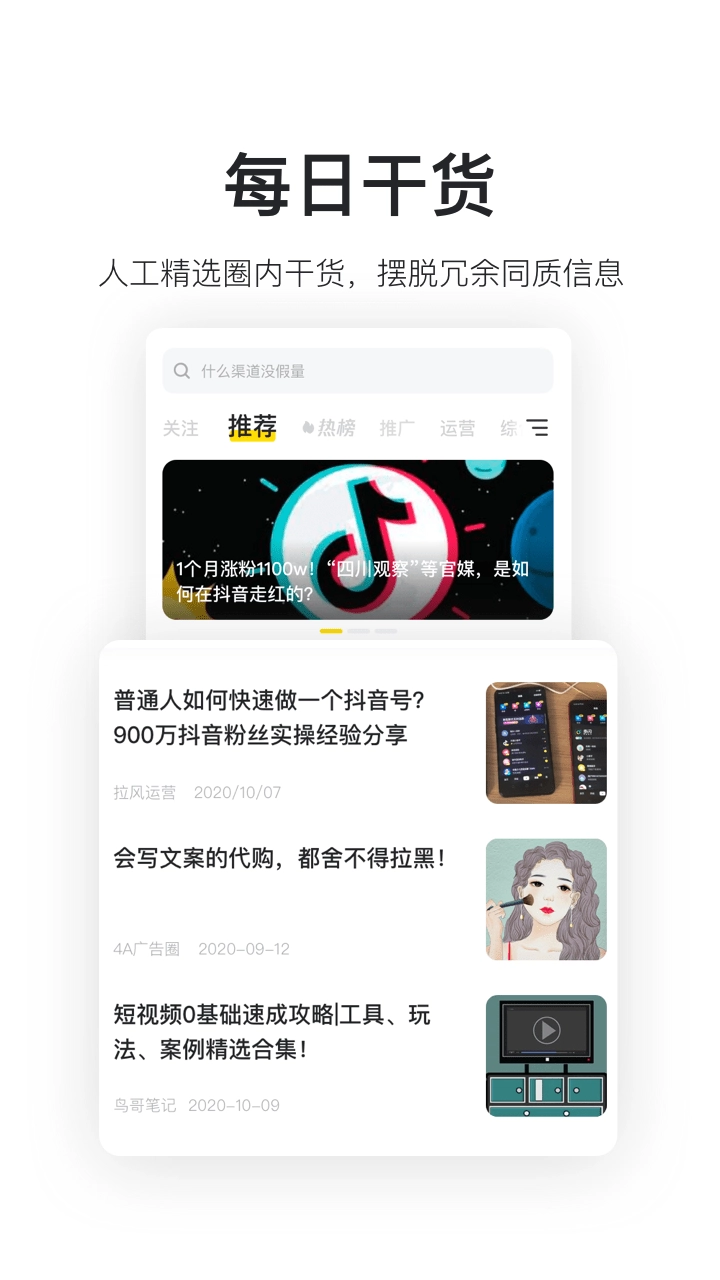Select the second carousel pagination dot
720x1280 pixels.
click(357, 633)
